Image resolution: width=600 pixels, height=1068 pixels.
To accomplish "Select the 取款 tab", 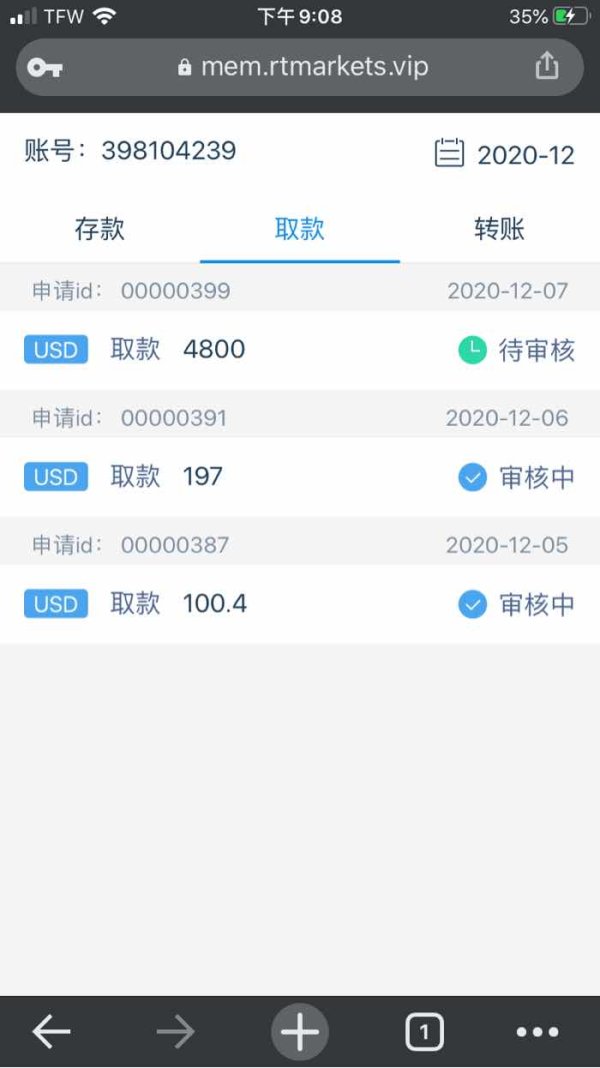I will pyautogui.click(x=300, y=229).
